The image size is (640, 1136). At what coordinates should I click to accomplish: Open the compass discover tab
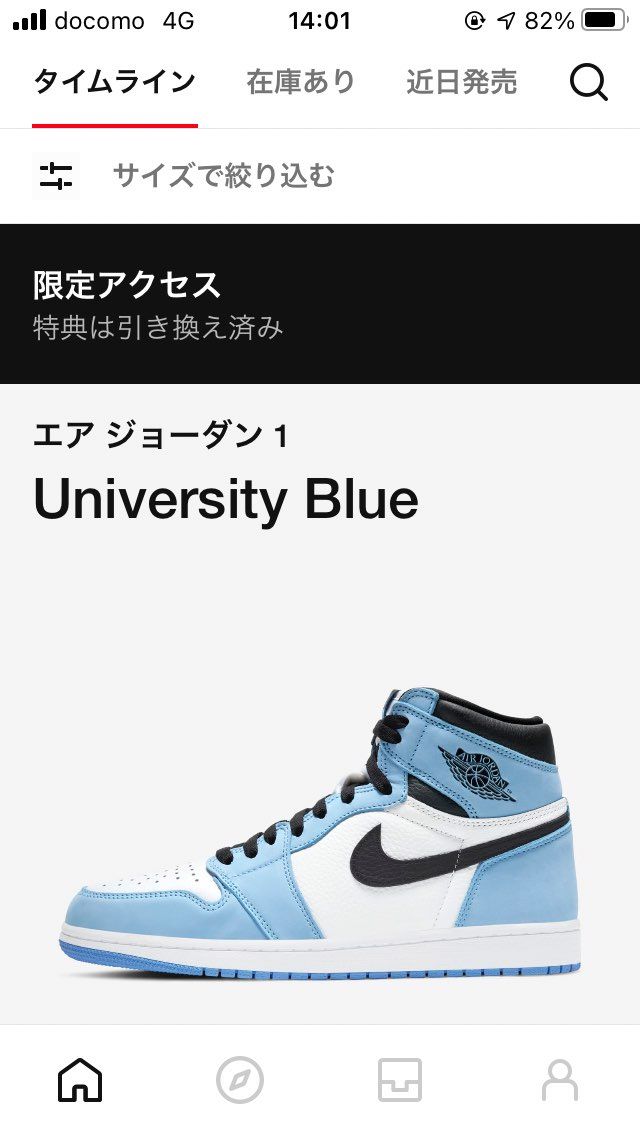tap(240, 1080)
